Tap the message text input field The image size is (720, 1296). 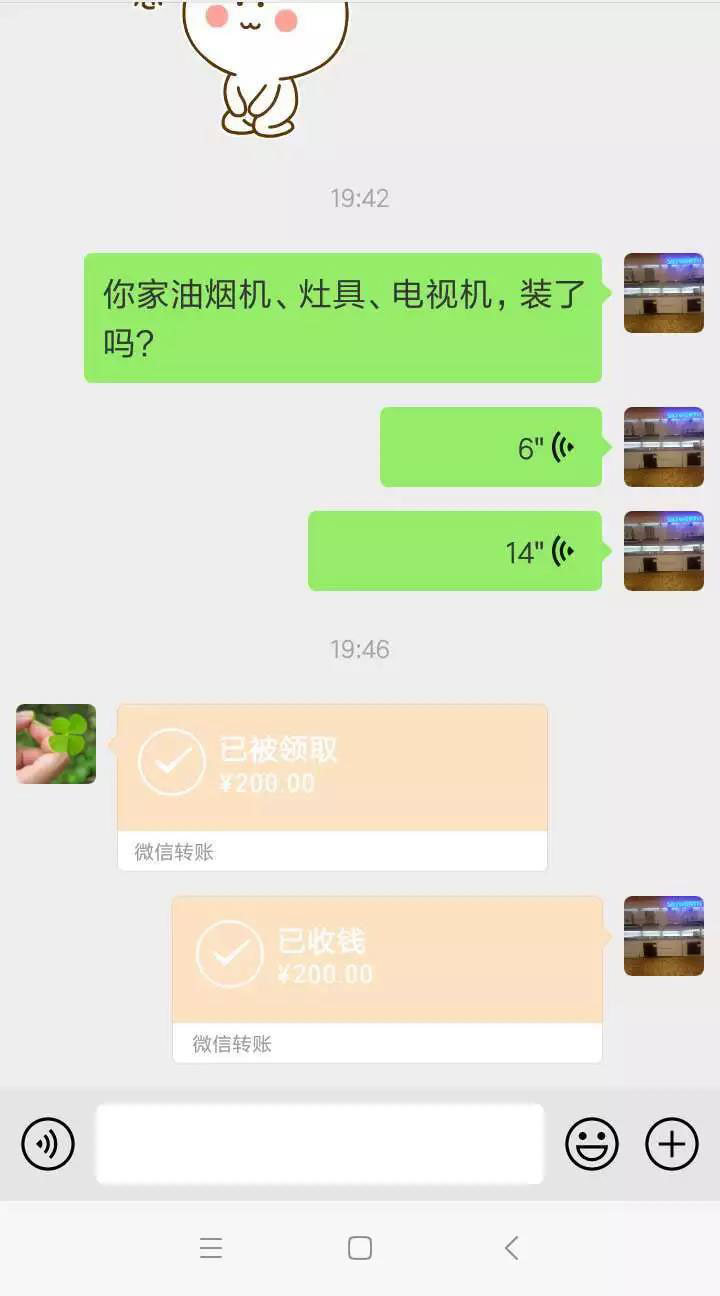tap(319, 1143)
